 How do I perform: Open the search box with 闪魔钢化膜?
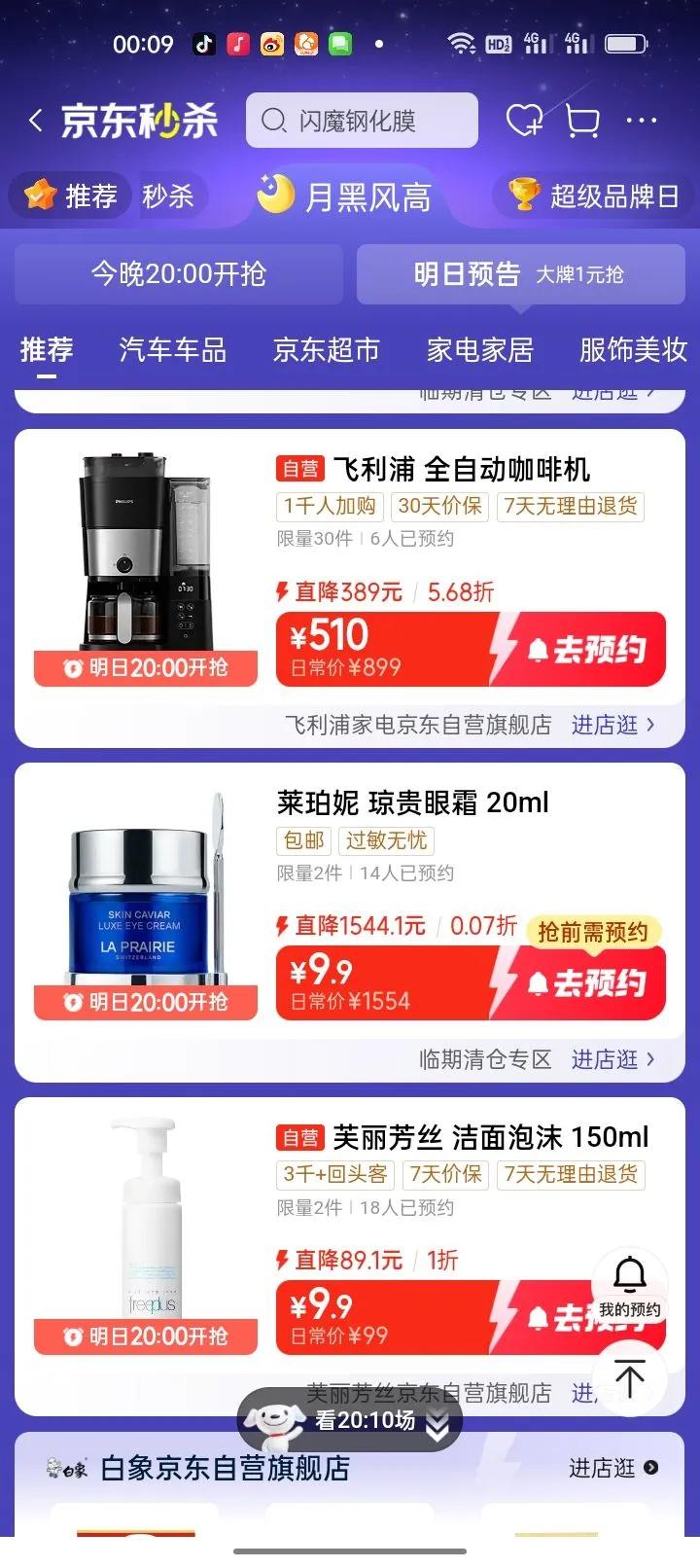(362, 121)
